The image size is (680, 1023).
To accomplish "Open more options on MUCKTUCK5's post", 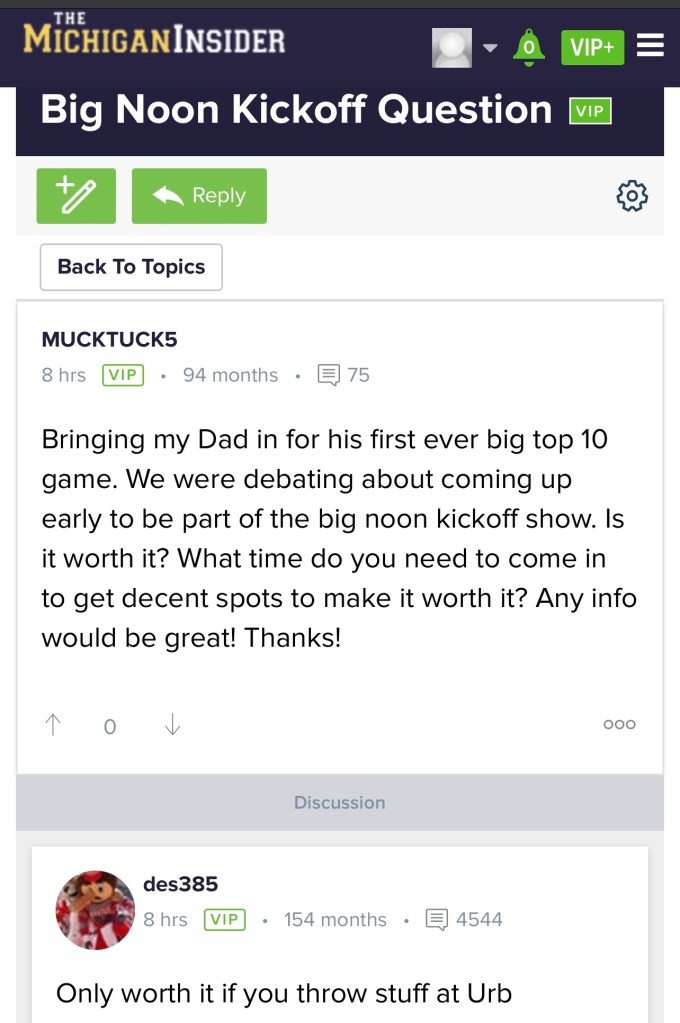I will (619, 725).
